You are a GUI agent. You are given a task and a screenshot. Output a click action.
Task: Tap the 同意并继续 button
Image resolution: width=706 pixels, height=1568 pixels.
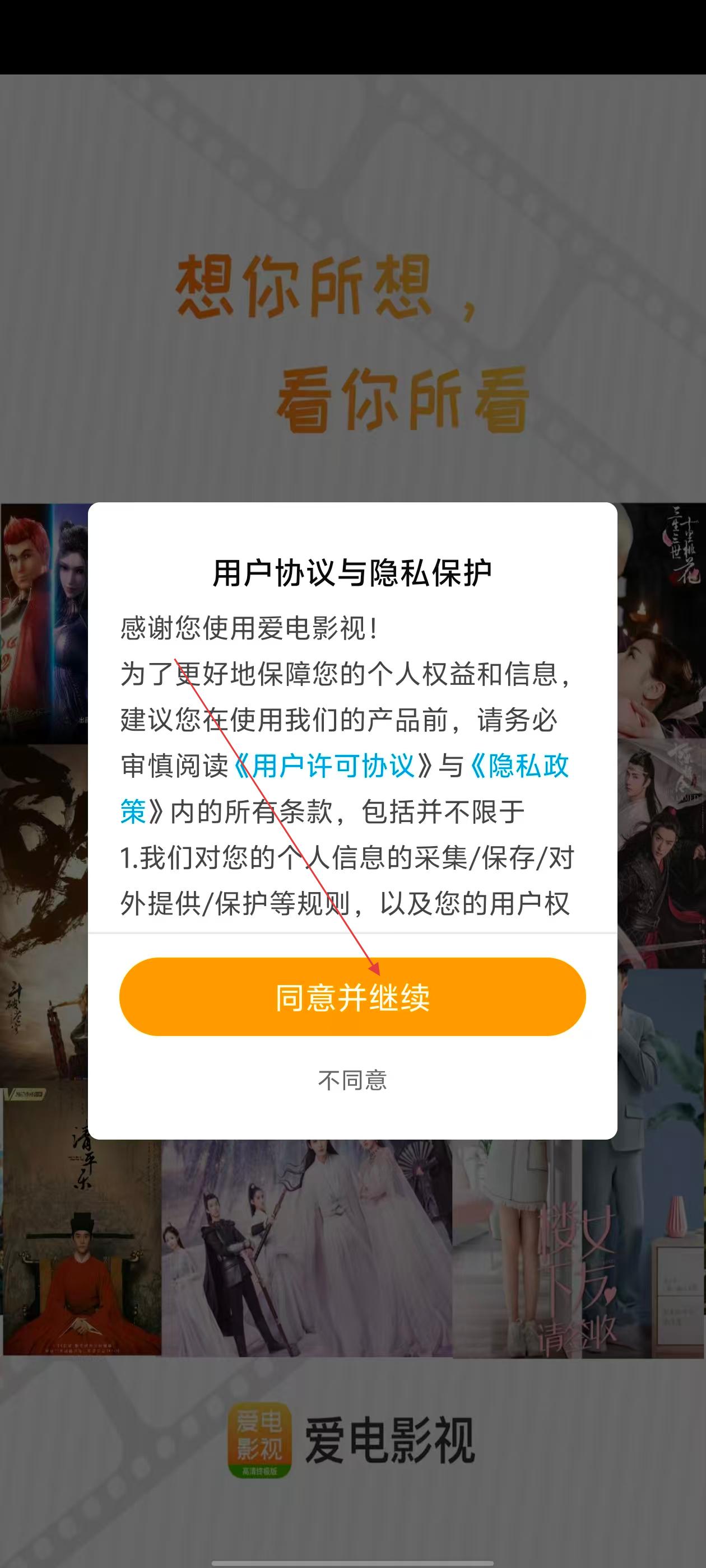352,997
